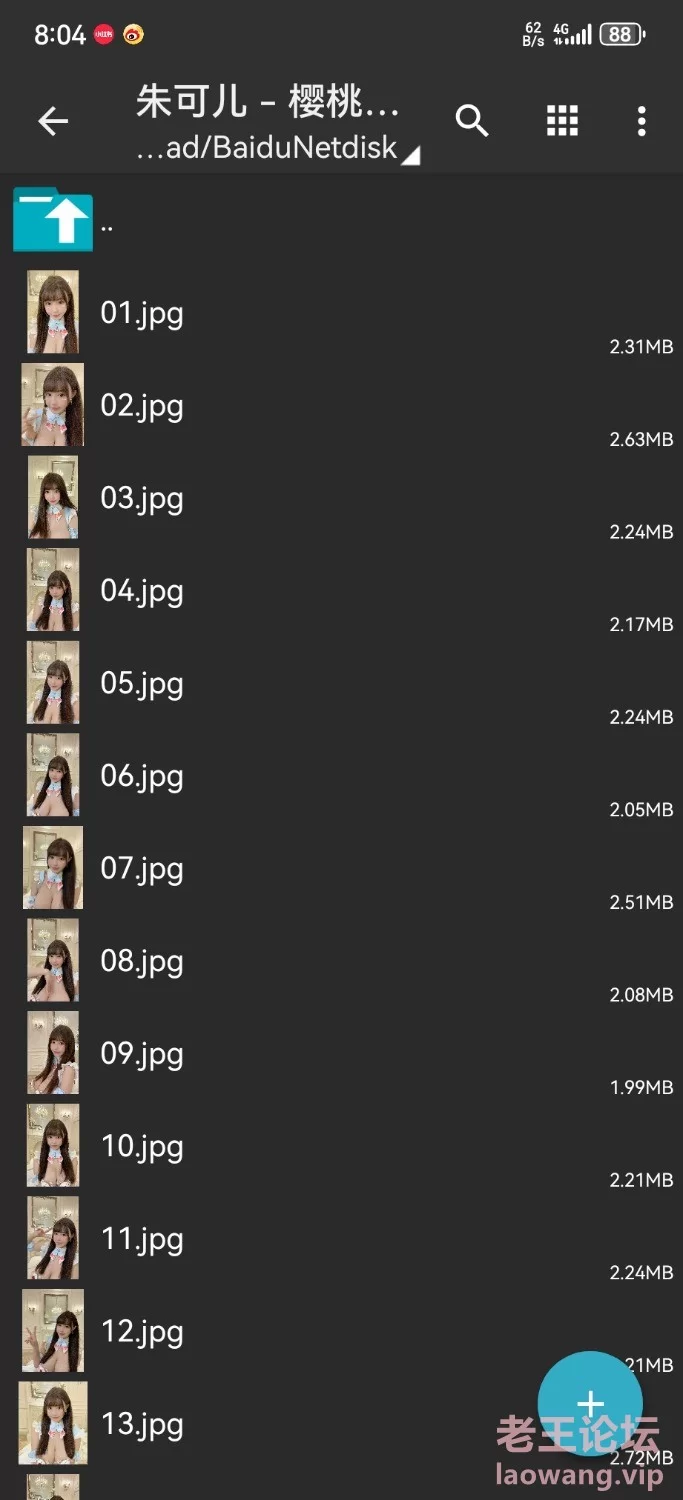683x1500 pixels.
Task: Tap the floating plus button
Action: [590, 1404]
